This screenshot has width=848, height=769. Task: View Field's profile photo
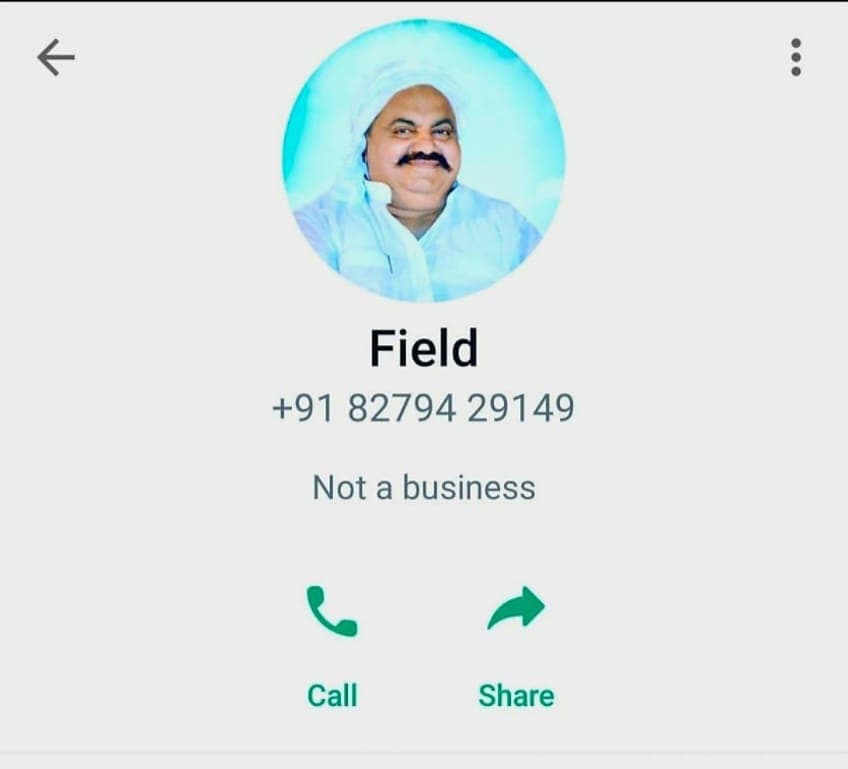click(424, 161)
